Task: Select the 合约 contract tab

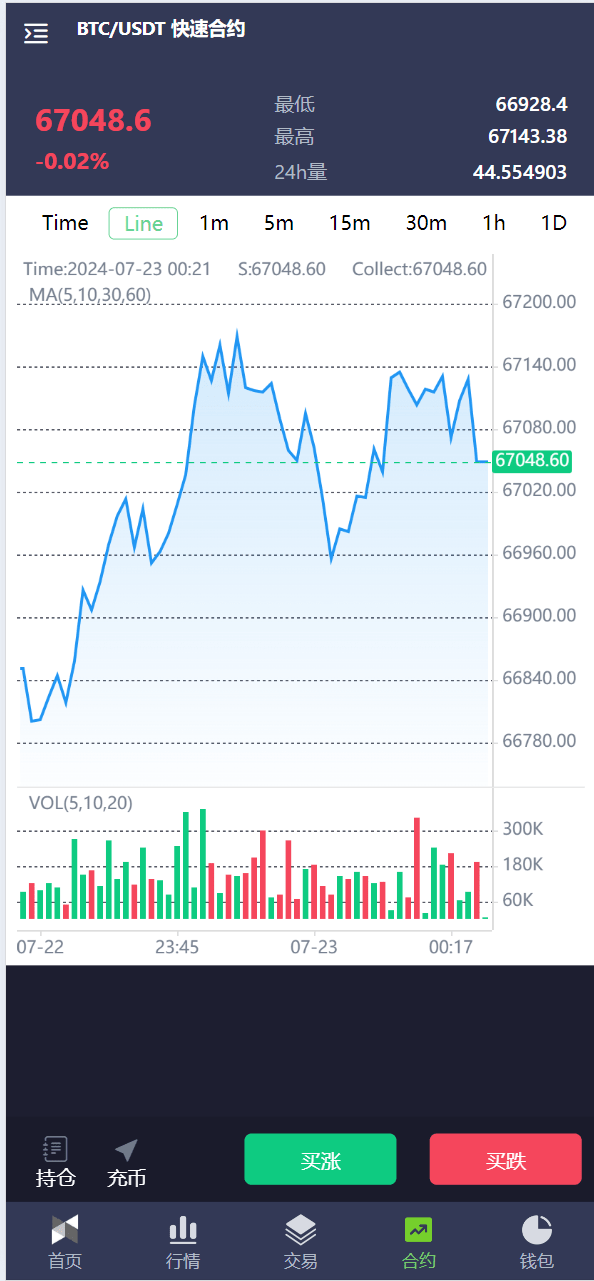Action: pos(419,1242)
